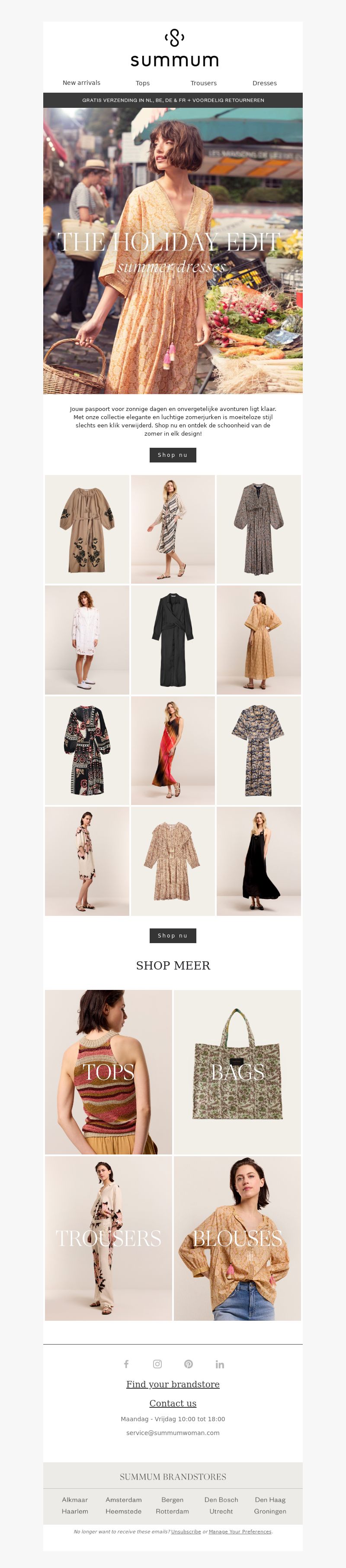
Task: Open the Holiday Edit hero banner
Action: 173,251
